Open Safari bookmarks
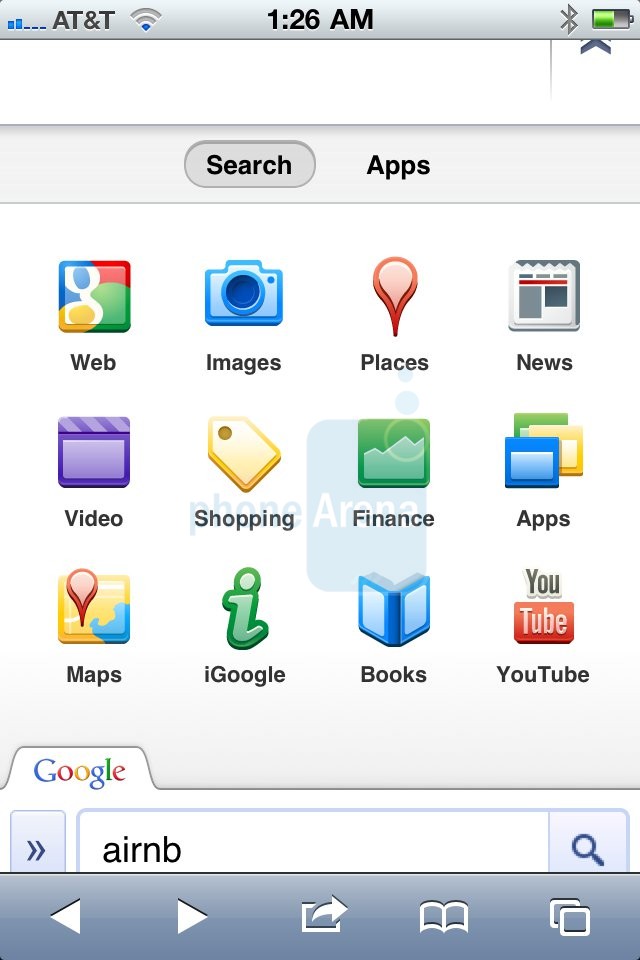The height and width of the screenshot is (960, 640). tap(443, 915)
